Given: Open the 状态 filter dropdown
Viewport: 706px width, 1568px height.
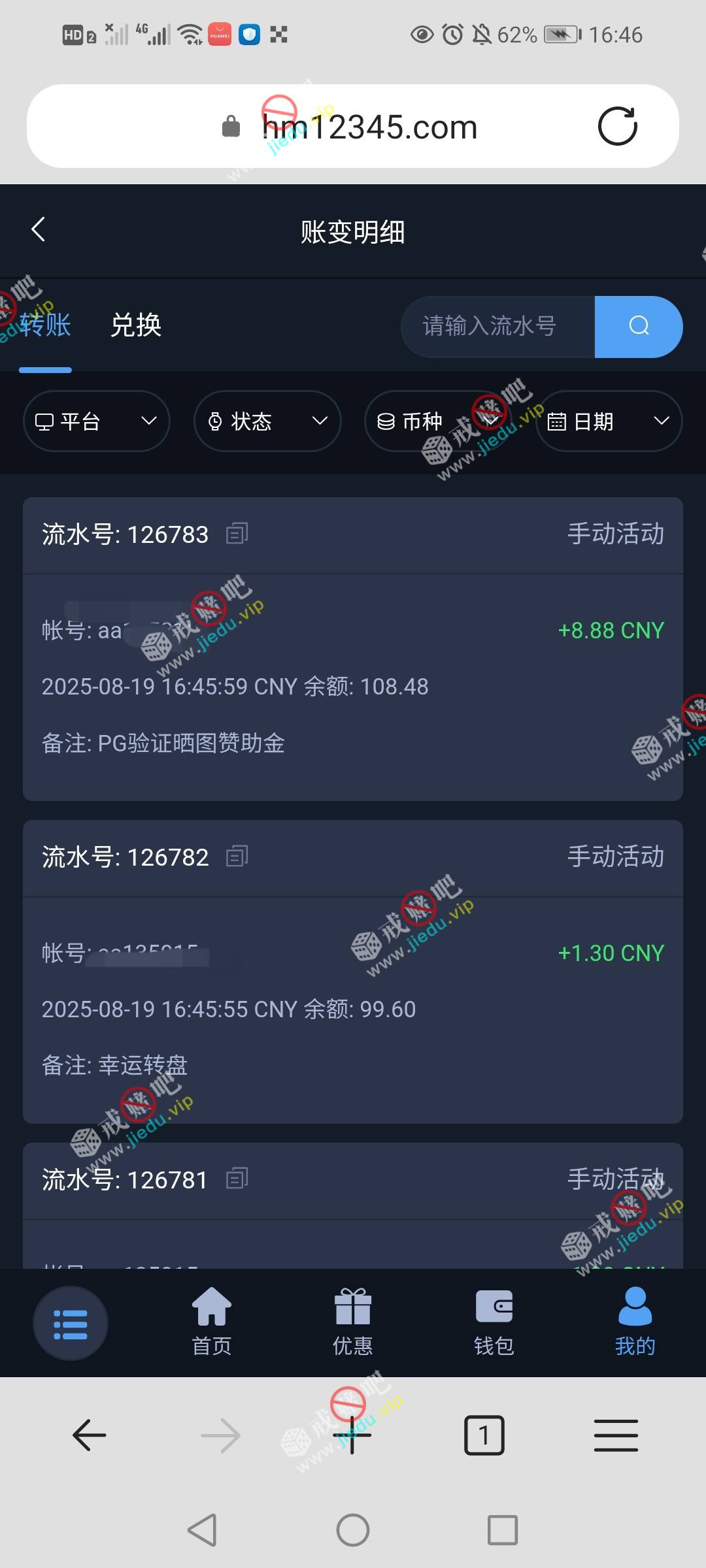Looking at the screenshot, I should tap(267, 421).
